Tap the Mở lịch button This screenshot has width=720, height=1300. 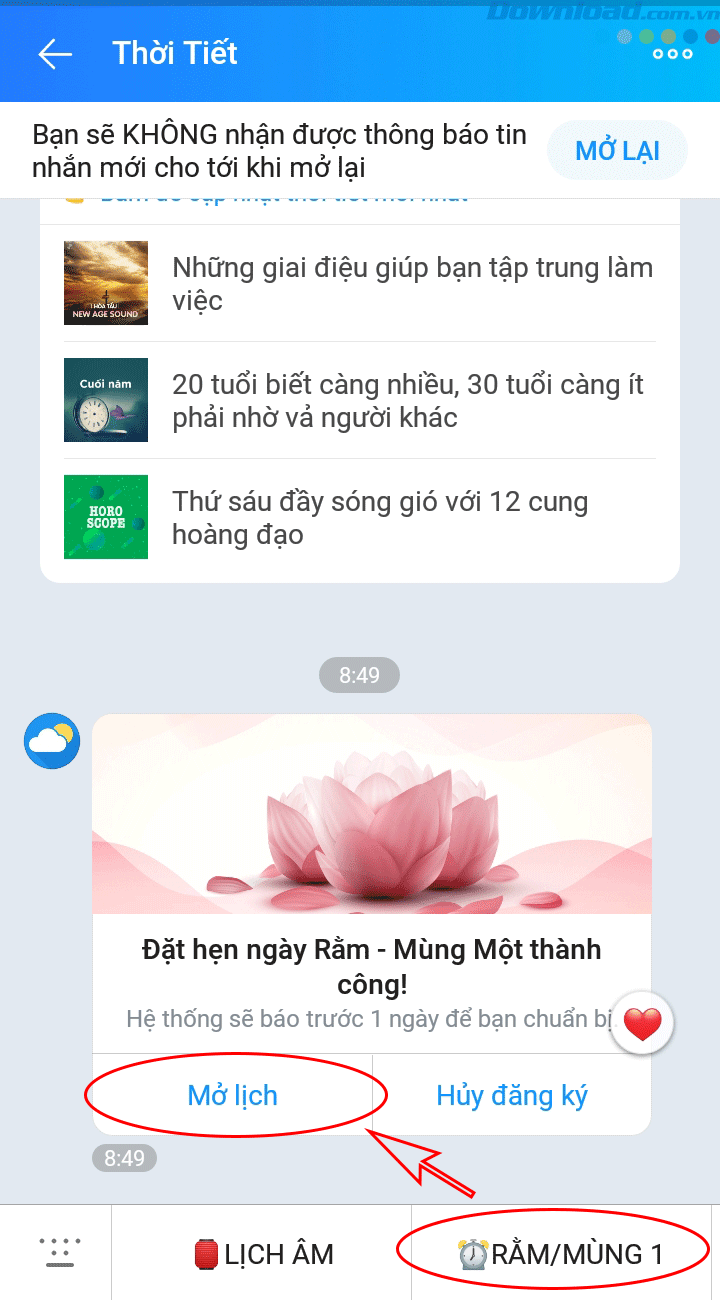click(x=233, y=1096)
